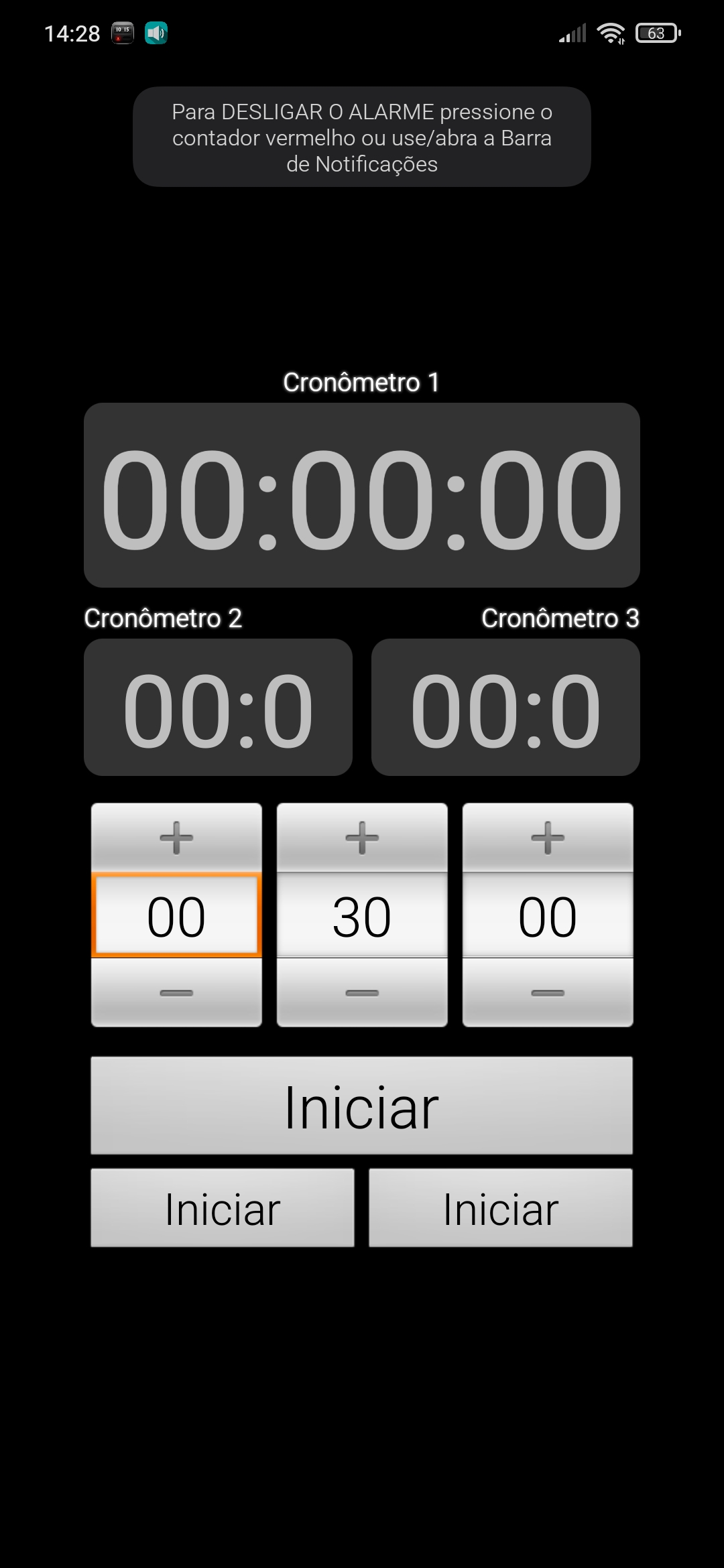Increase the seconds value with its plus
Image resolution: width=724 pixels, height=1568 pixels.
coord(548,838)
